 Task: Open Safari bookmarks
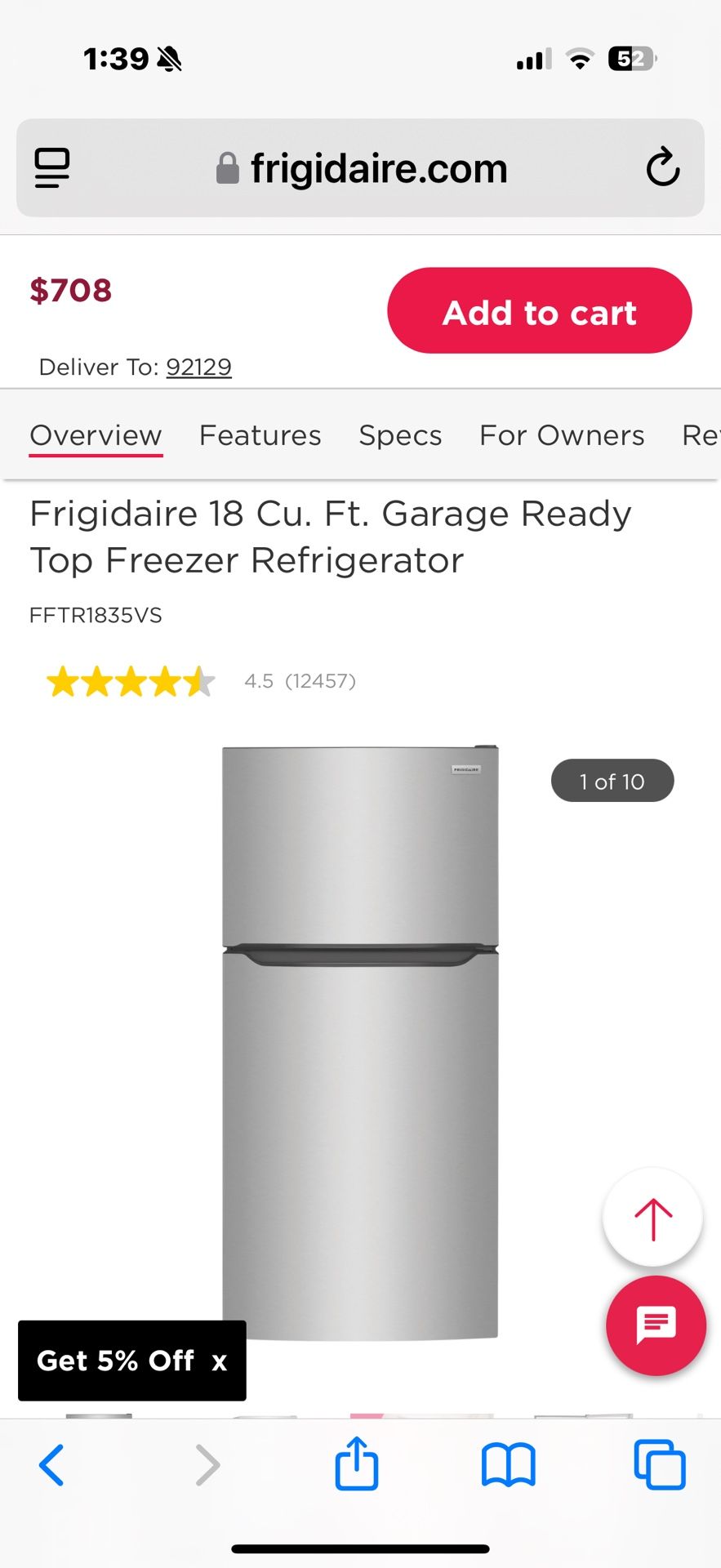click(x=508, y=1465)
